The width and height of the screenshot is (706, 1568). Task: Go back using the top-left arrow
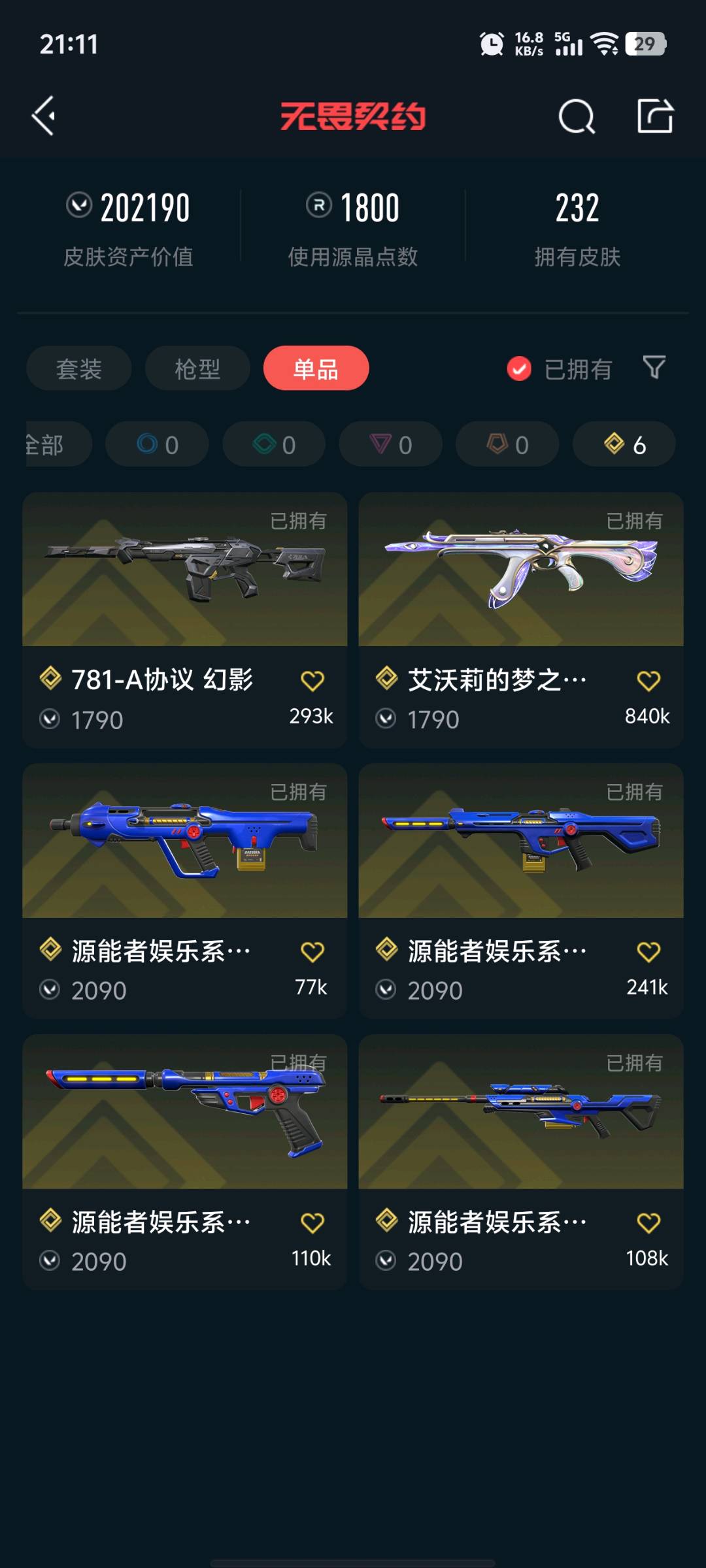click(44, 116)
